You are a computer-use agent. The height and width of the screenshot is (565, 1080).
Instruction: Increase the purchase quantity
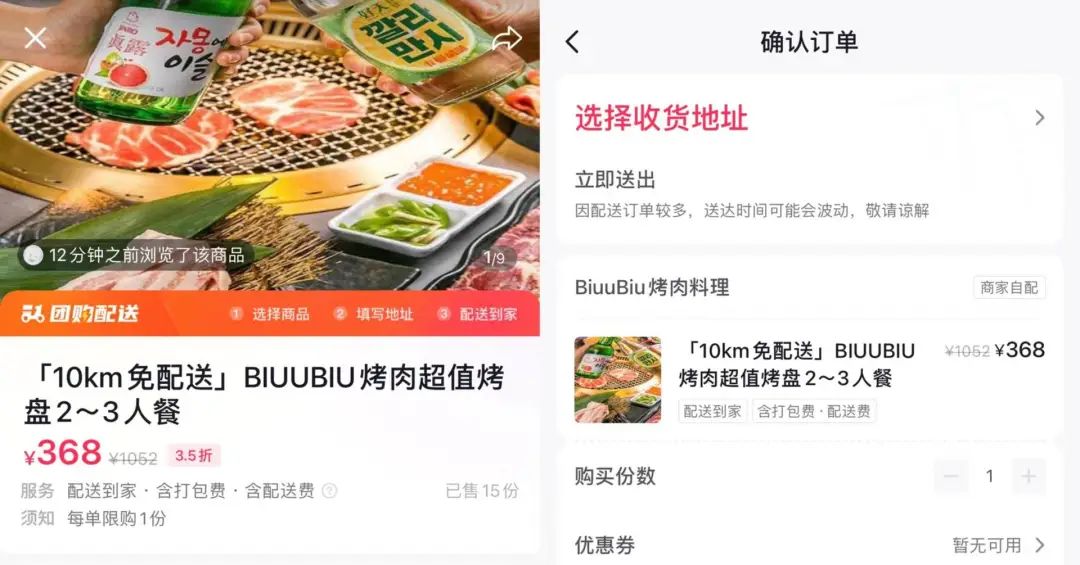click(1028, 476)
